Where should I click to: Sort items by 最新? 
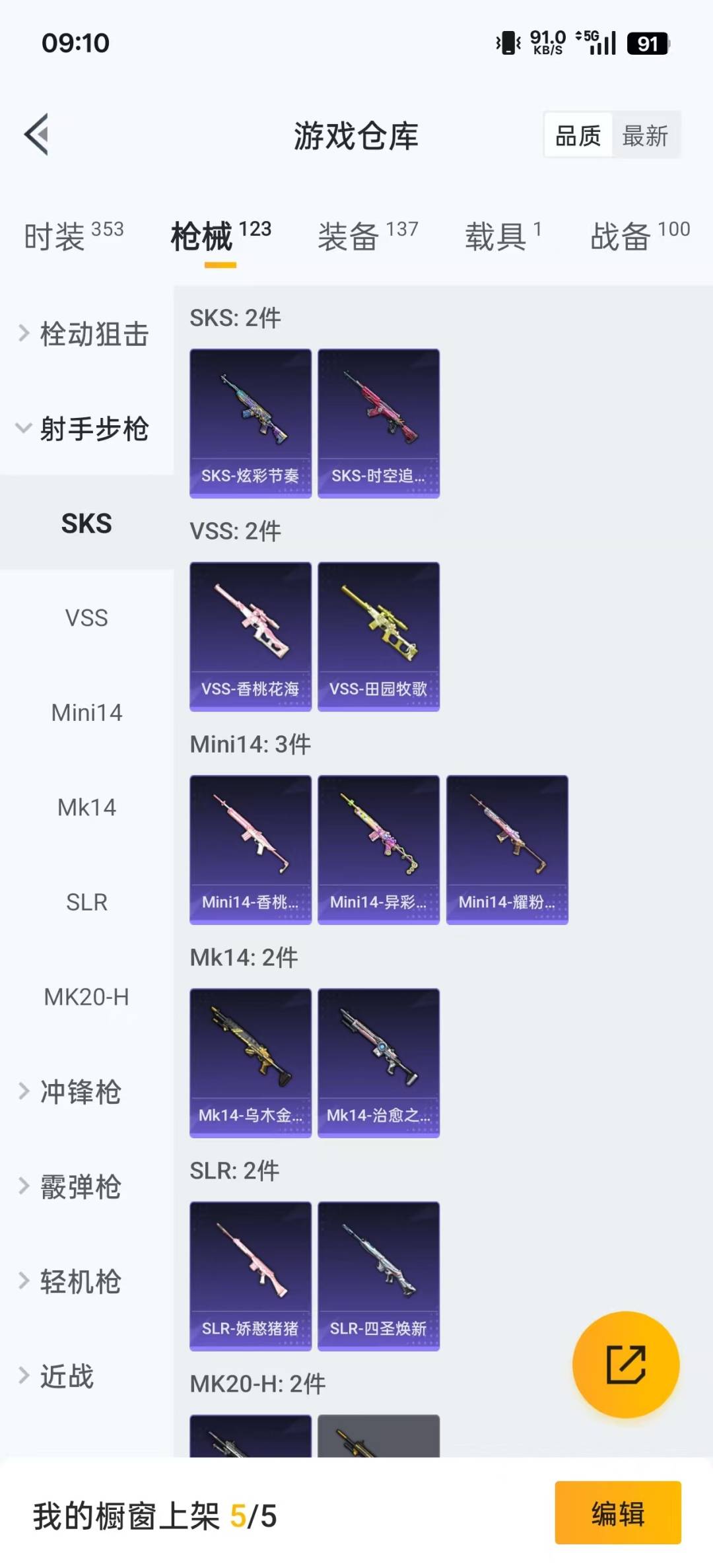645,136
